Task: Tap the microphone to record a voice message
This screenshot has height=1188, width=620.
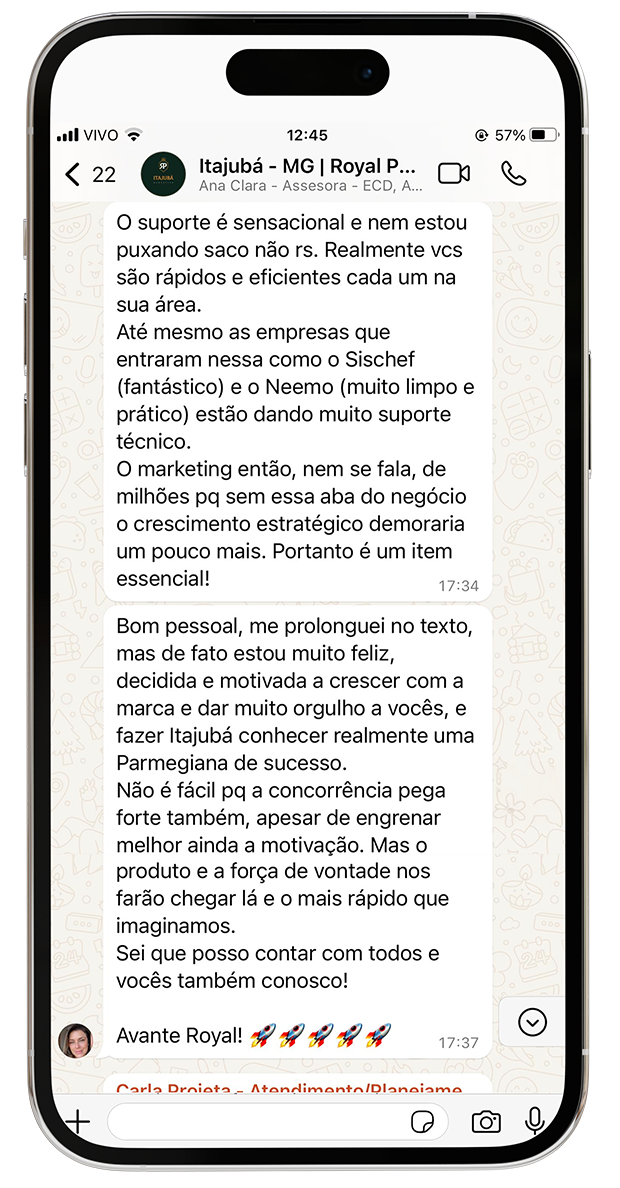Action: pos(535,1121)
